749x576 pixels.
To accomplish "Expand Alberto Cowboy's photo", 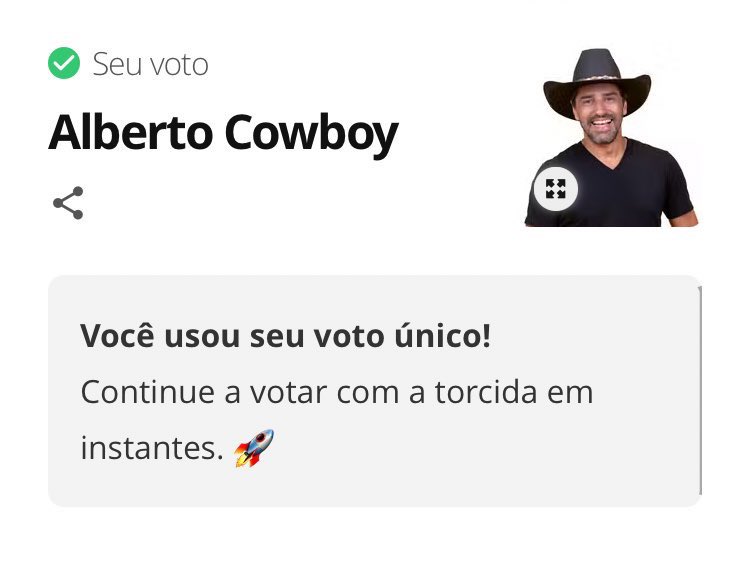I will tap(556, 189).
